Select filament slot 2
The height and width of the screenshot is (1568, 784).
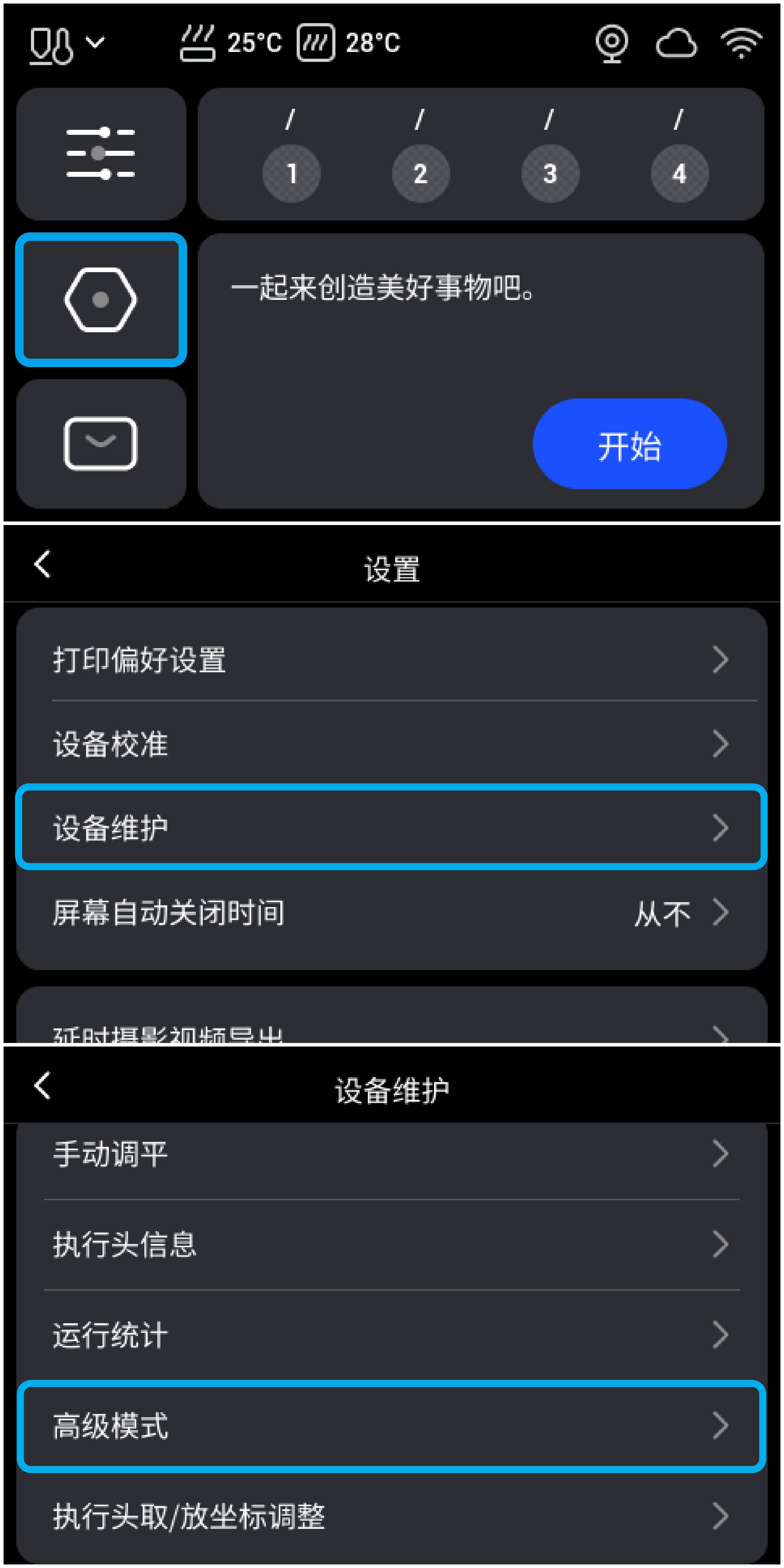coord(420,174)
